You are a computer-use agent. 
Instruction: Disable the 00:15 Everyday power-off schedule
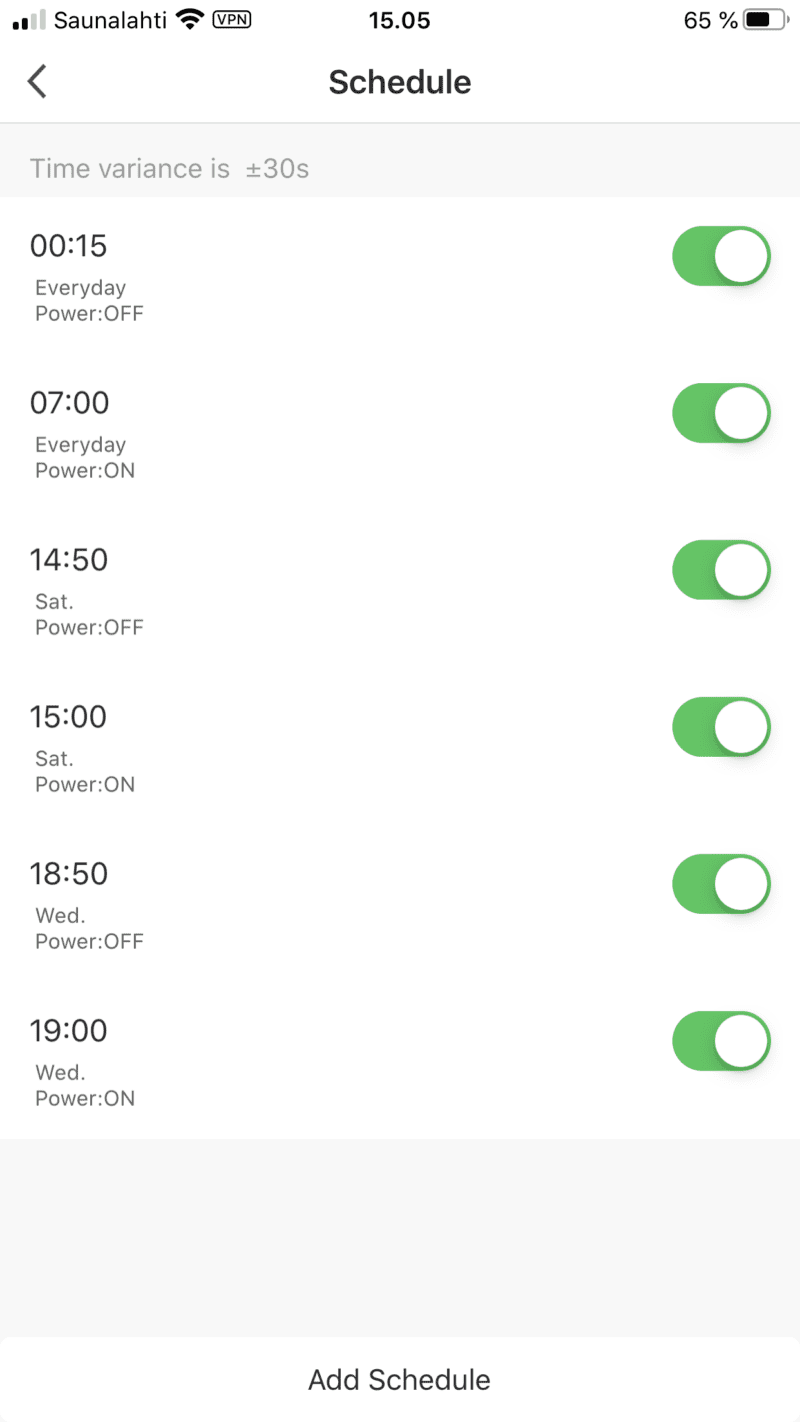click(x=721, y=257)
